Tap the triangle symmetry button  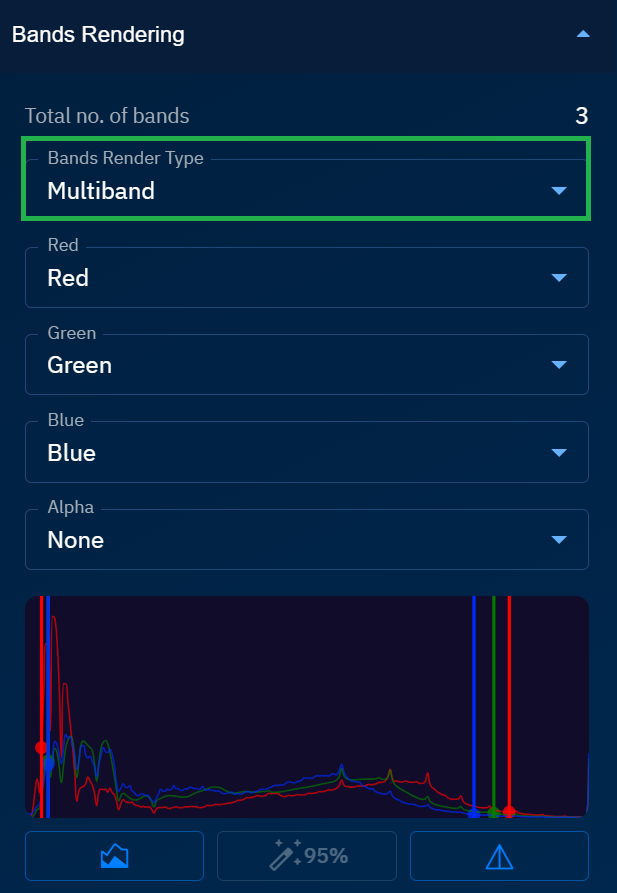pyautogui.click(x=498, y=856)
